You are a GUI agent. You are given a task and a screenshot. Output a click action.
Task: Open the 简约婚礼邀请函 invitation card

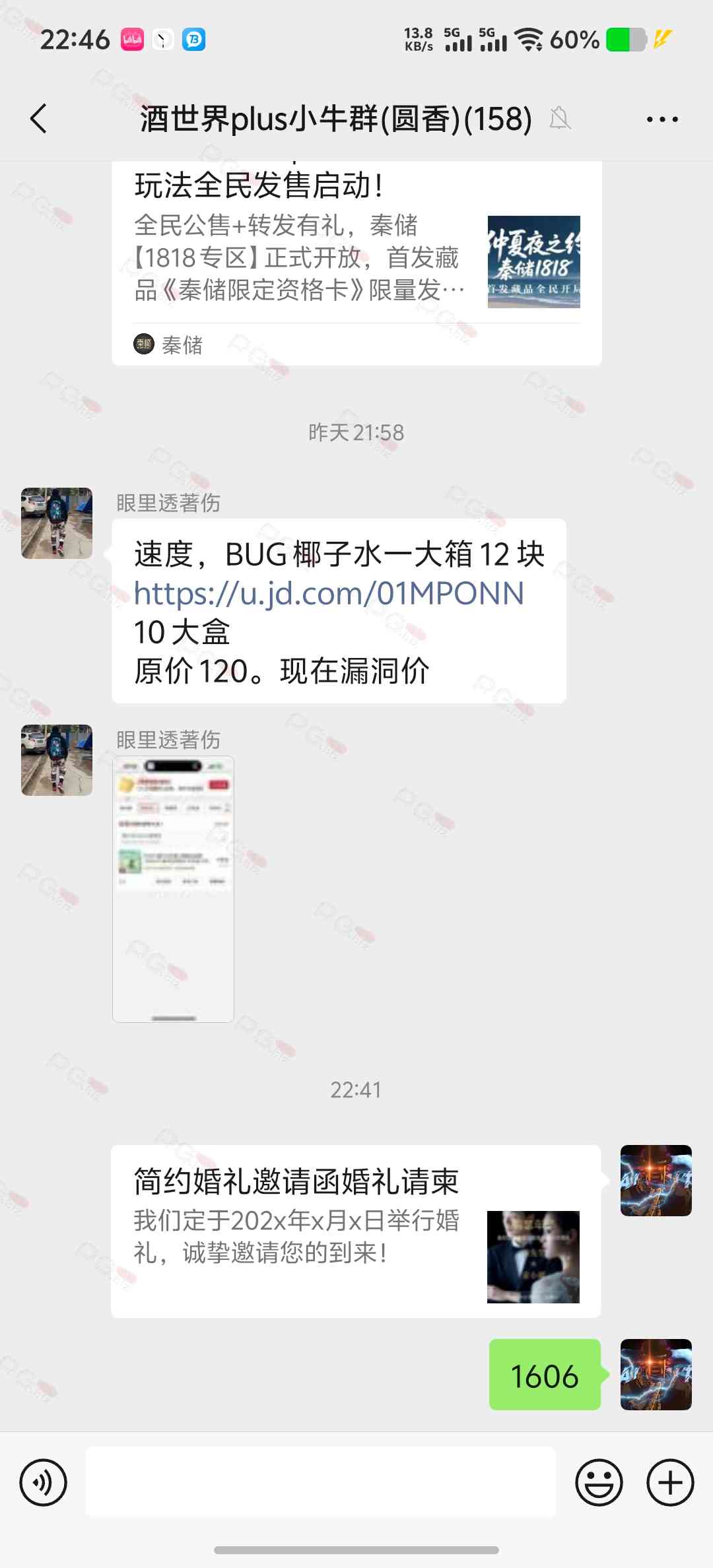tap(355, 1230)
